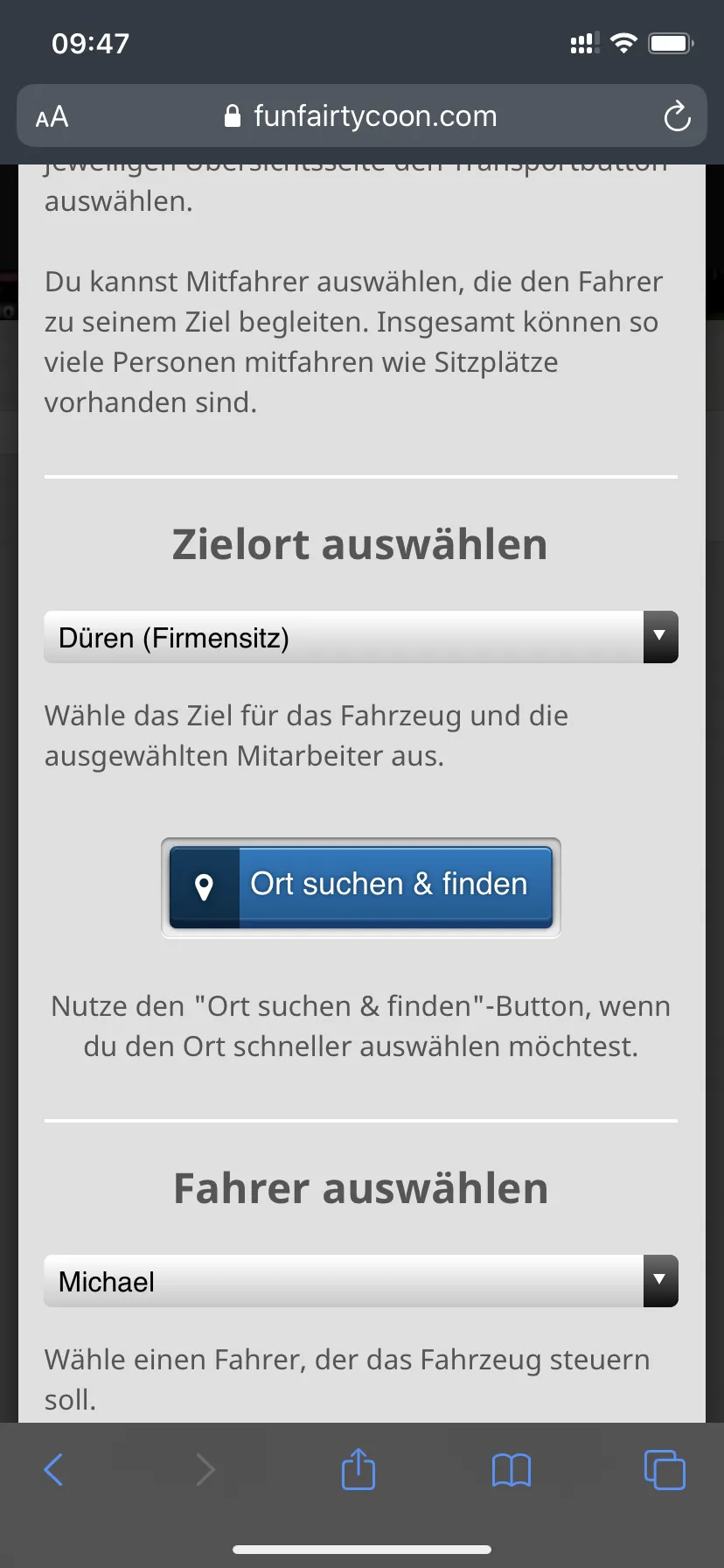Viewport: 724px width, 1568px height.
Task: Open the AA reader text size menu
Action: [x=52, y=116]
